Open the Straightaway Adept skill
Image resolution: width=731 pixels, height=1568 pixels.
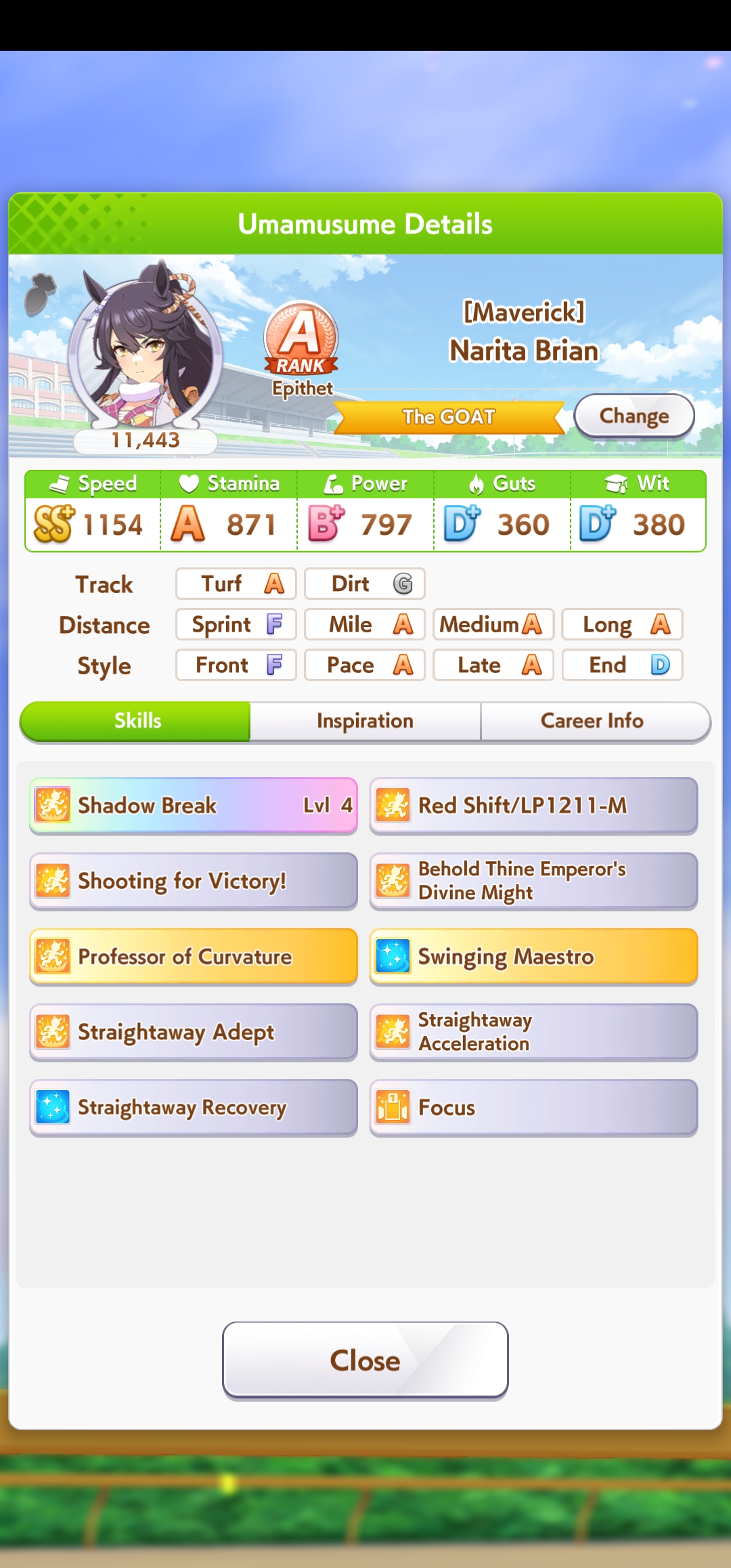click(x=194, y=1032)
